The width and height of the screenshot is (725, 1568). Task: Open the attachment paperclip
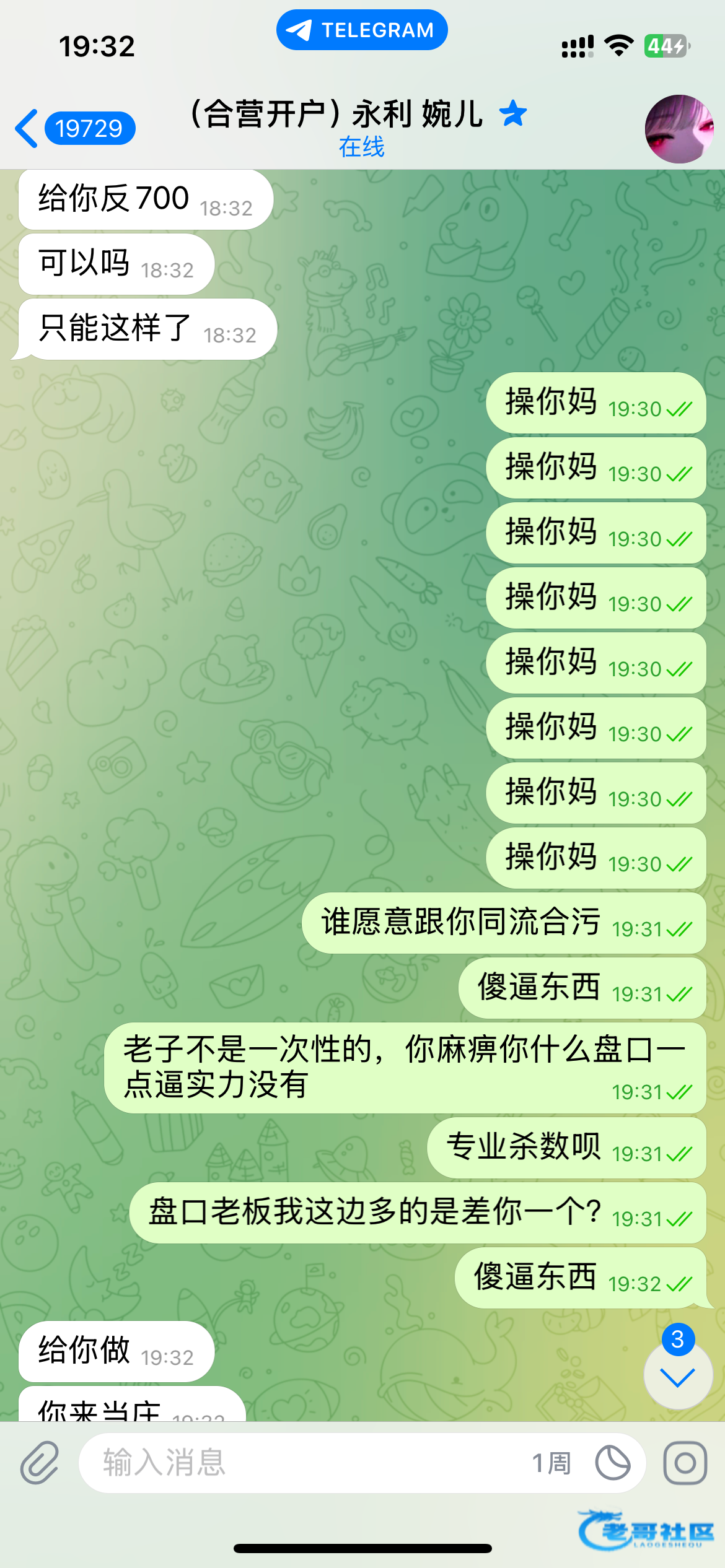40,1463
